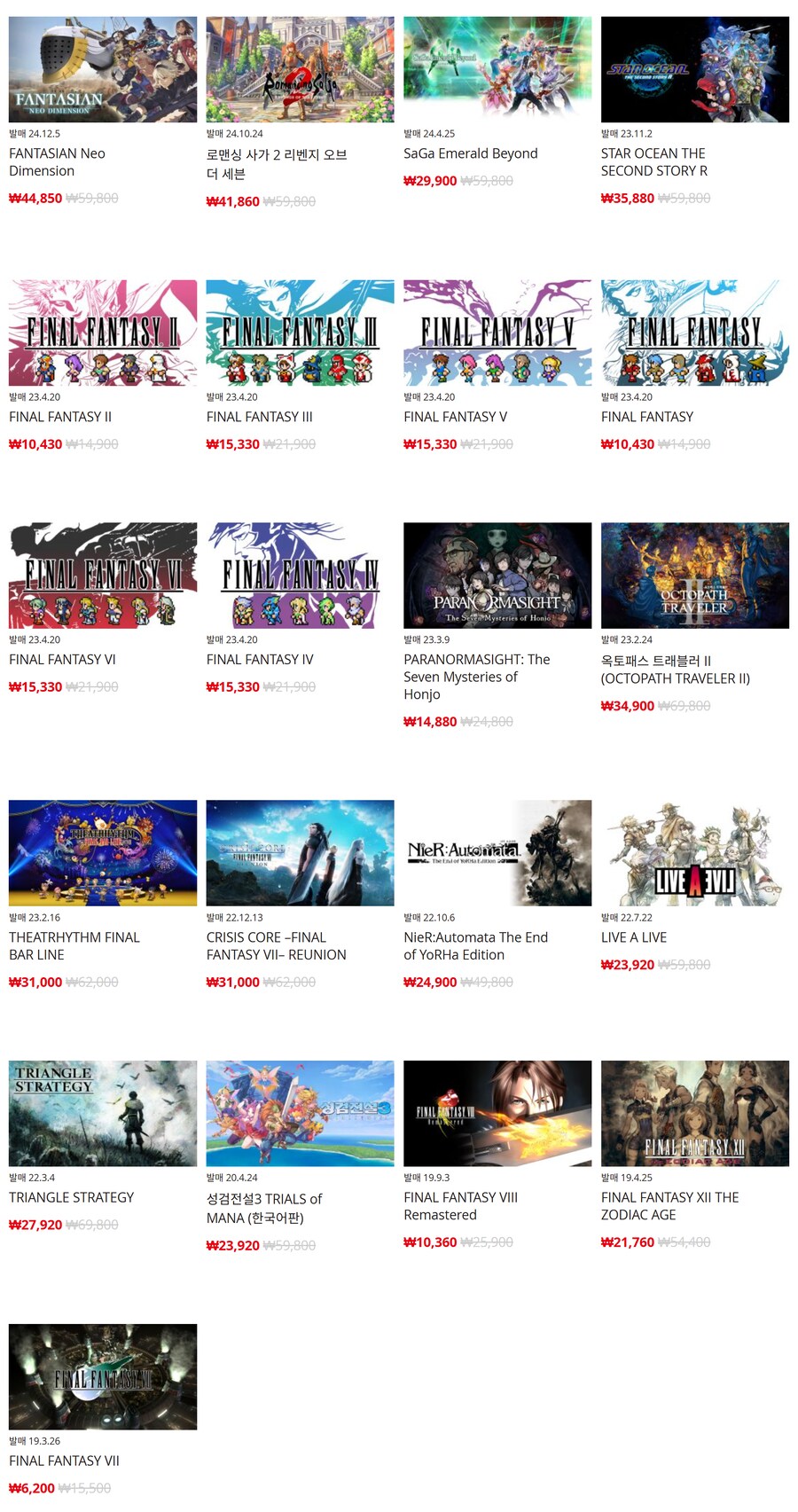Open the original FINAL FANTASY card priced ₩10,430
Viewport: 798px width, 1512px height.
(694, 333)
